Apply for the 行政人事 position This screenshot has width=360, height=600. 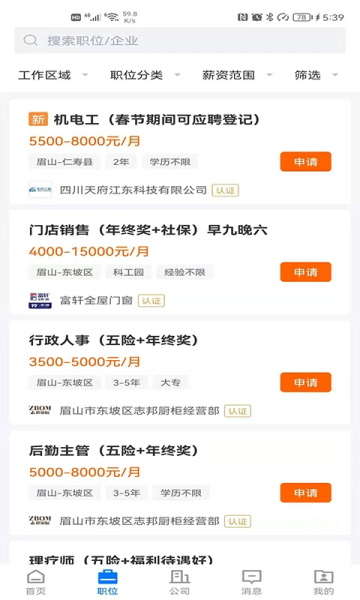coord(305,382)
